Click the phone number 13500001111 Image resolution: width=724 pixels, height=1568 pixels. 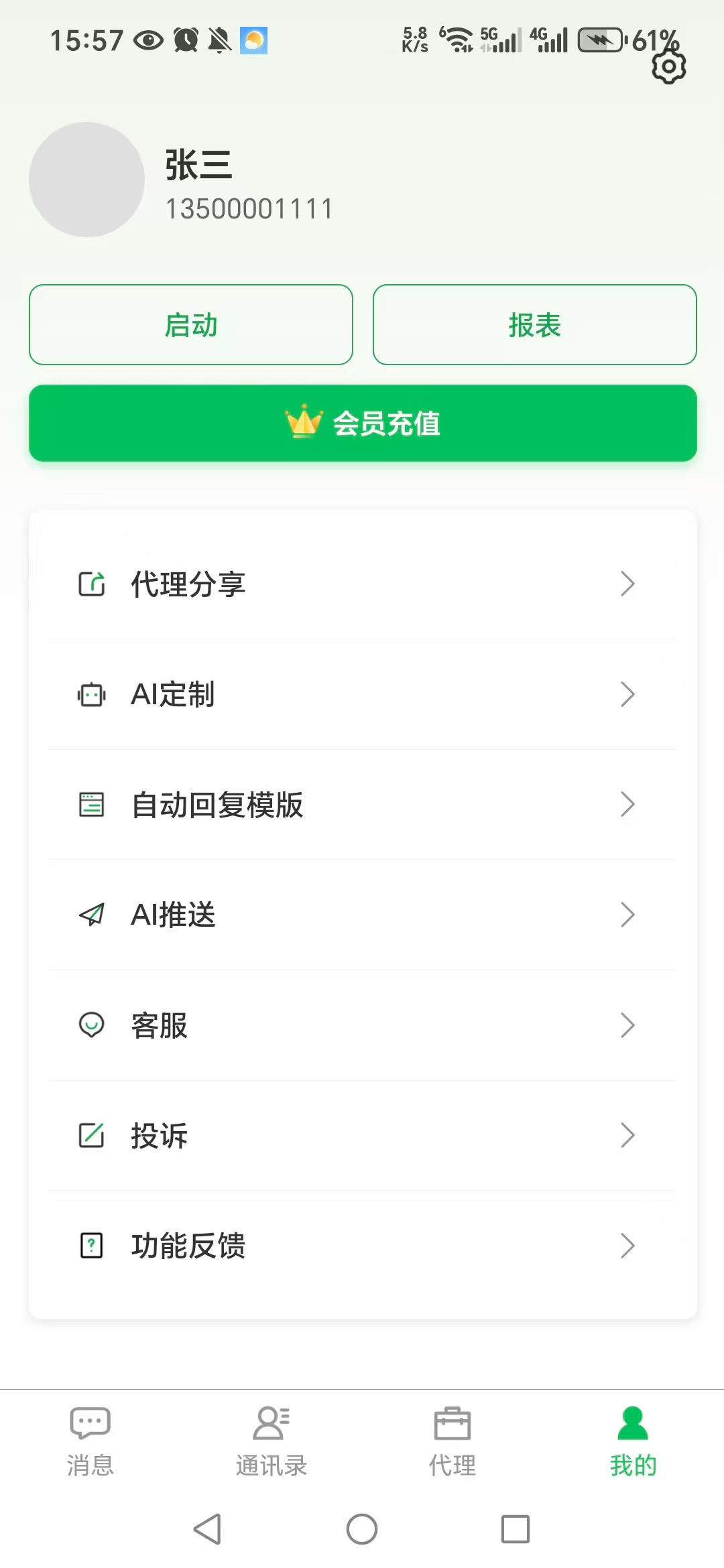(249, 208)
